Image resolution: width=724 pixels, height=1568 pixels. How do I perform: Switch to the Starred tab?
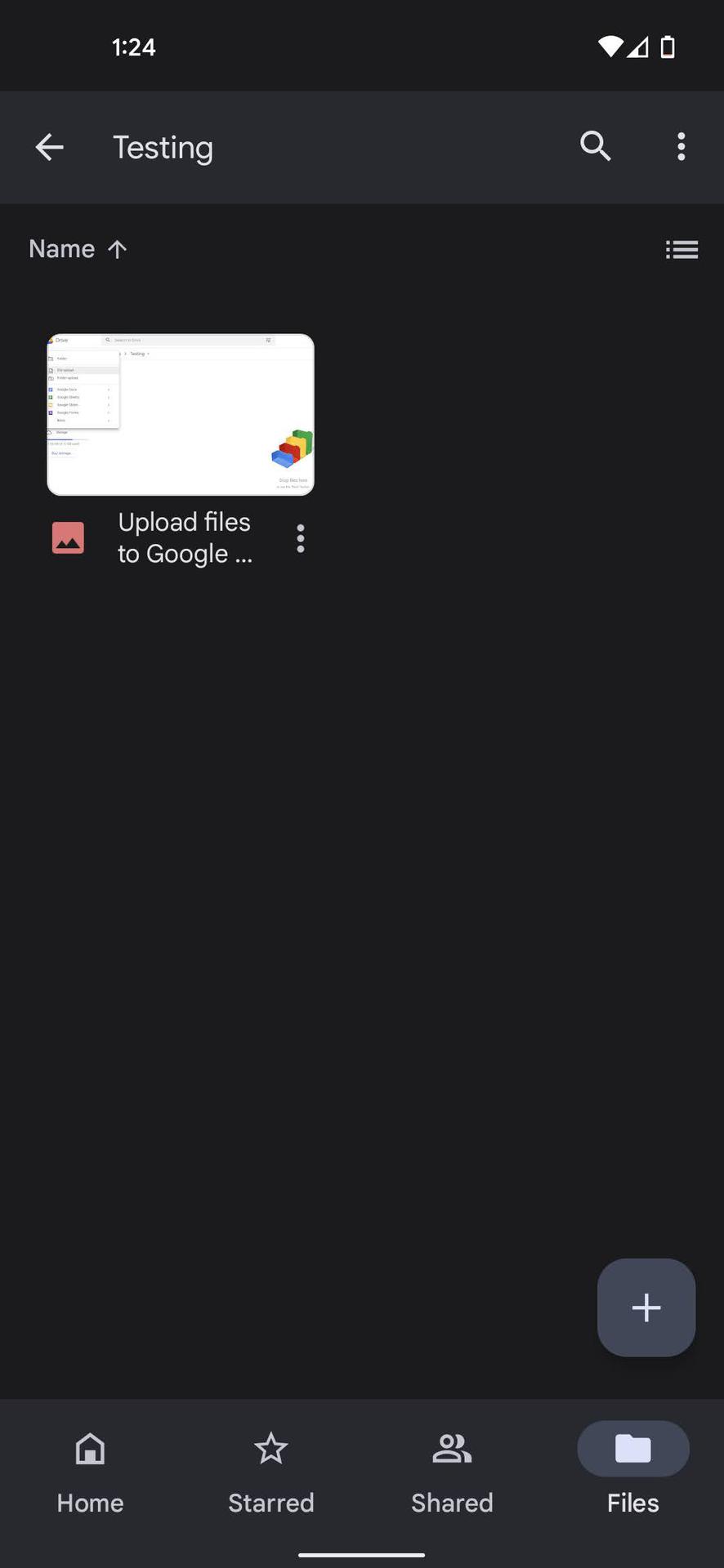click(x=271, y=1472)
